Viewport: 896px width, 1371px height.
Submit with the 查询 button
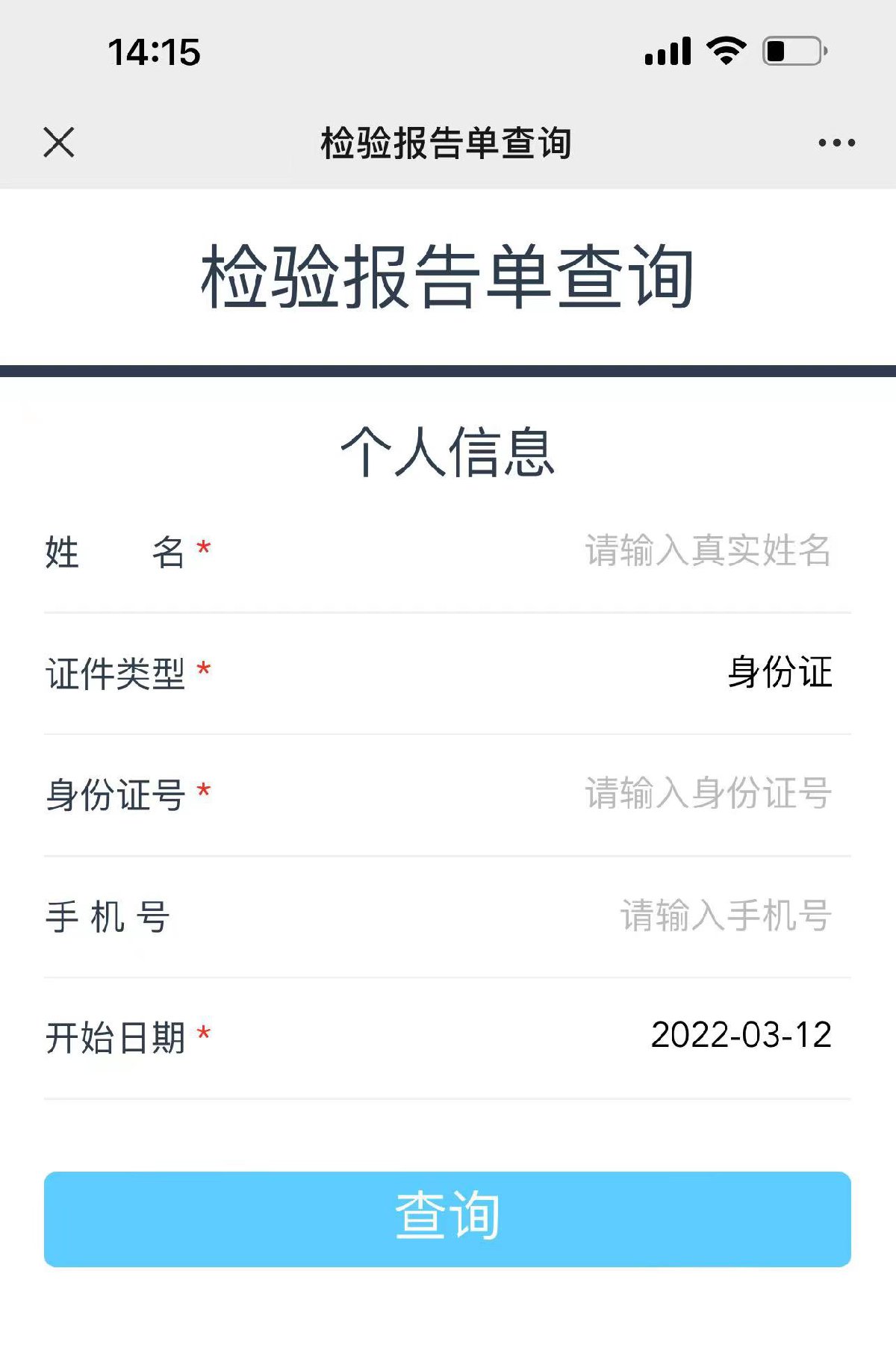click(x=447, y=1218)
